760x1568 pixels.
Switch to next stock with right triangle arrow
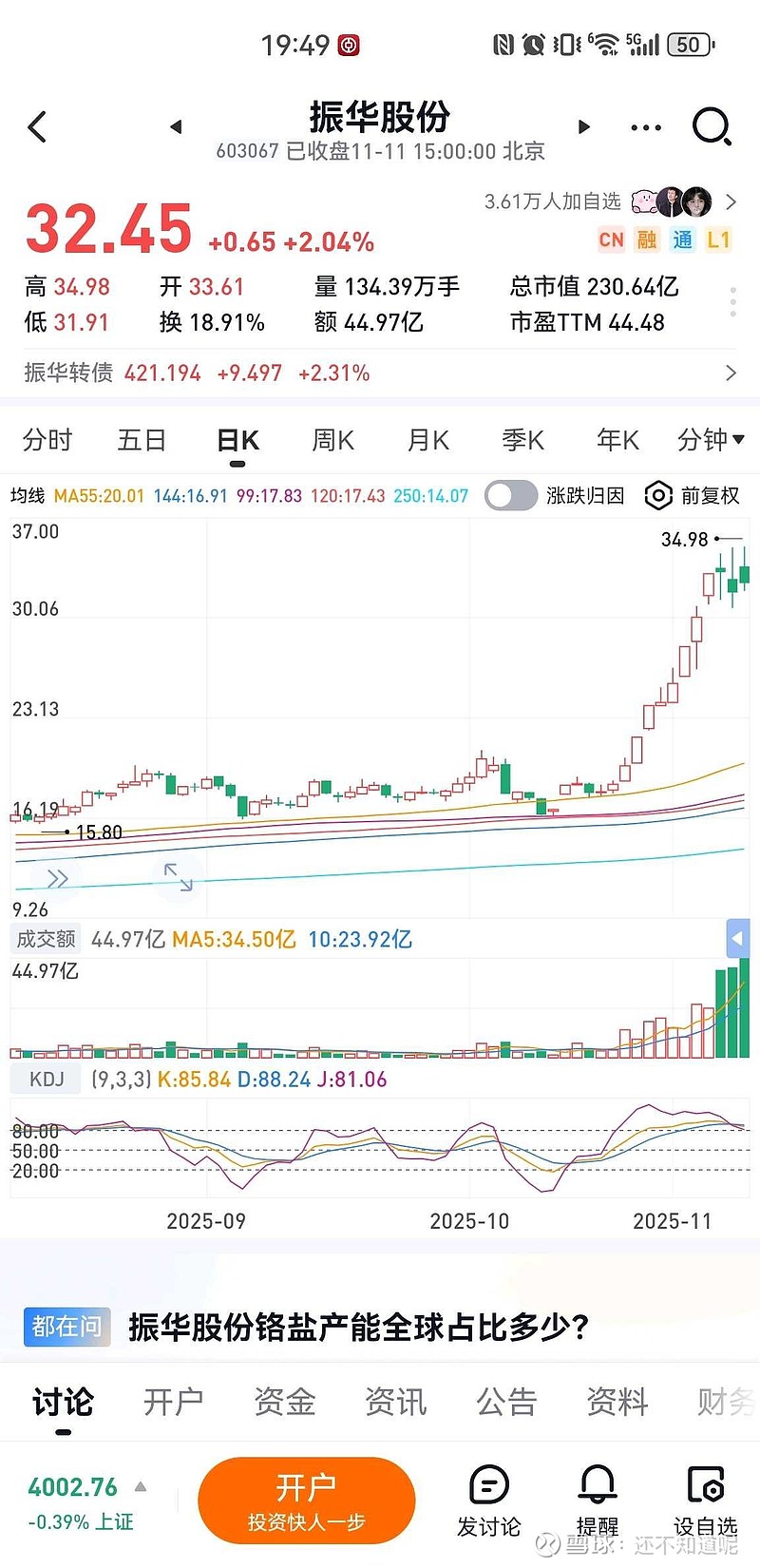point(582,126)
